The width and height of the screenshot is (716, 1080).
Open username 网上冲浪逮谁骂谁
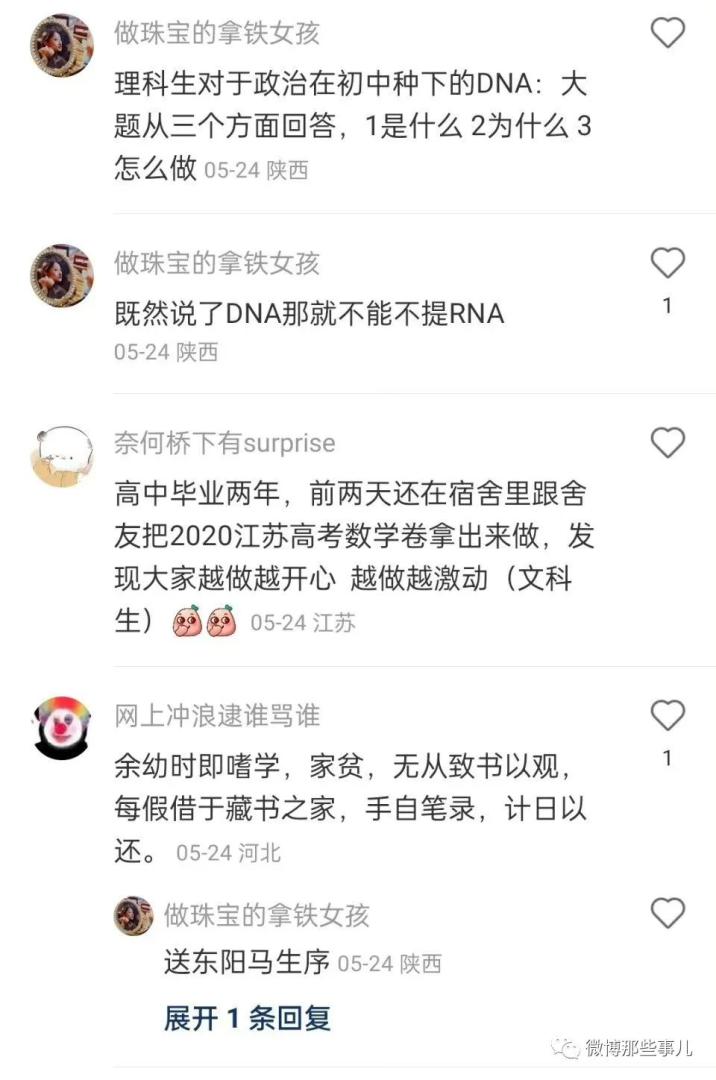tap(217, 716)
